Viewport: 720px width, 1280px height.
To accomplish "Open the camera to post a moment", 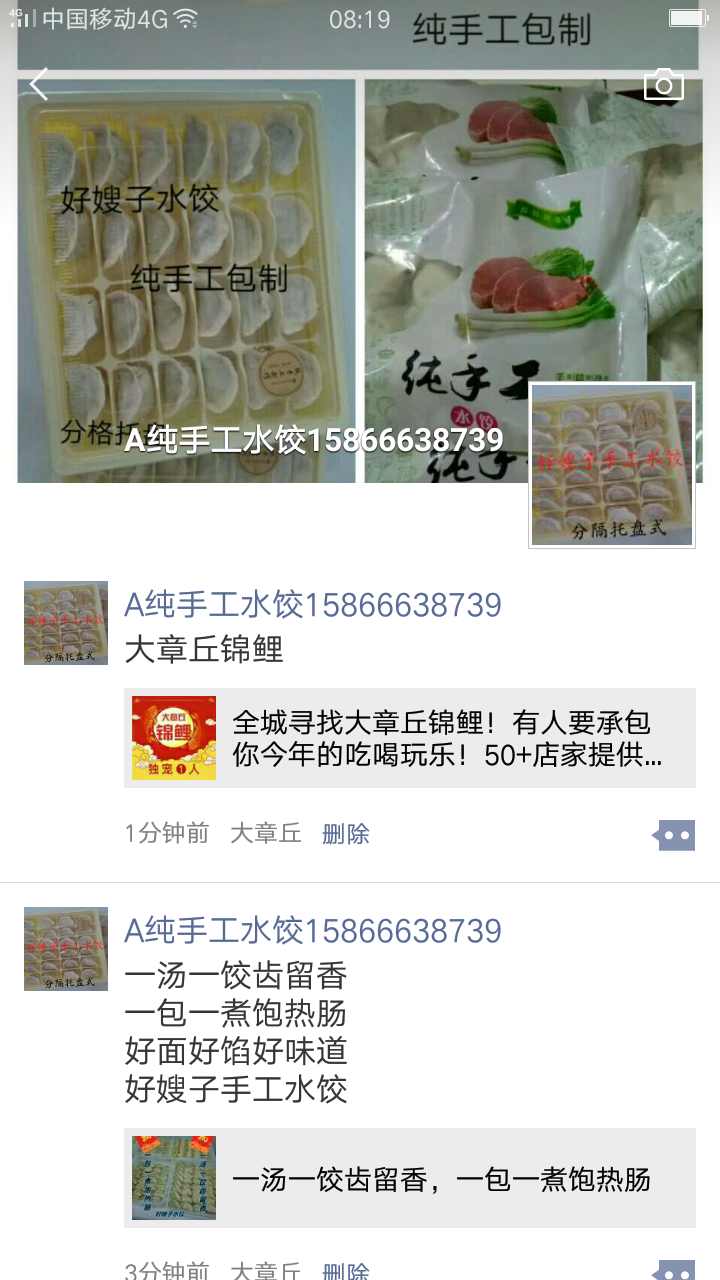I will (x=663, y=85).
